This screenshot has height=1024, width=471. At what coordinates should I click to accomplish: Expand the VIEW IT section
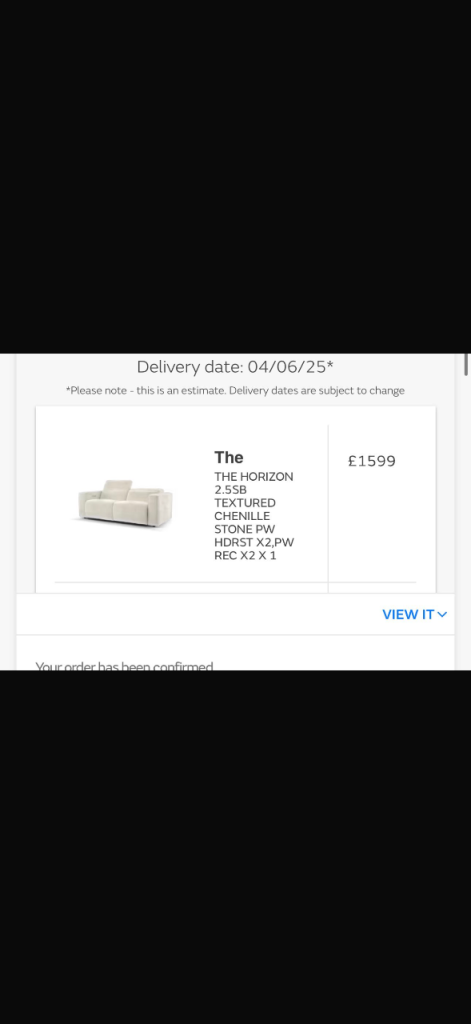click(414, 615)
